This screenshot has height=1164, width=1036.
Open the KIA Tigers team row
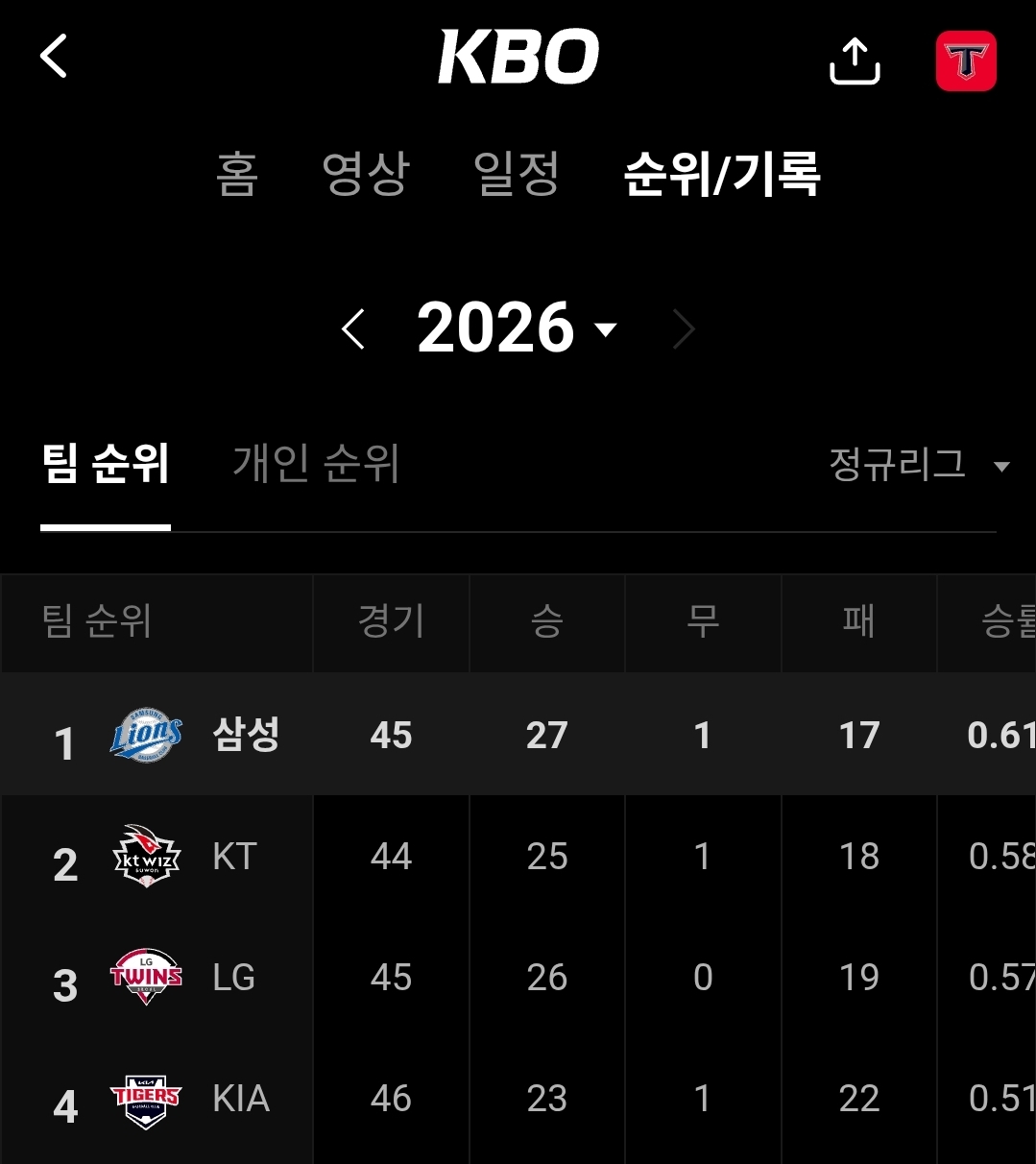[518, 1100]
